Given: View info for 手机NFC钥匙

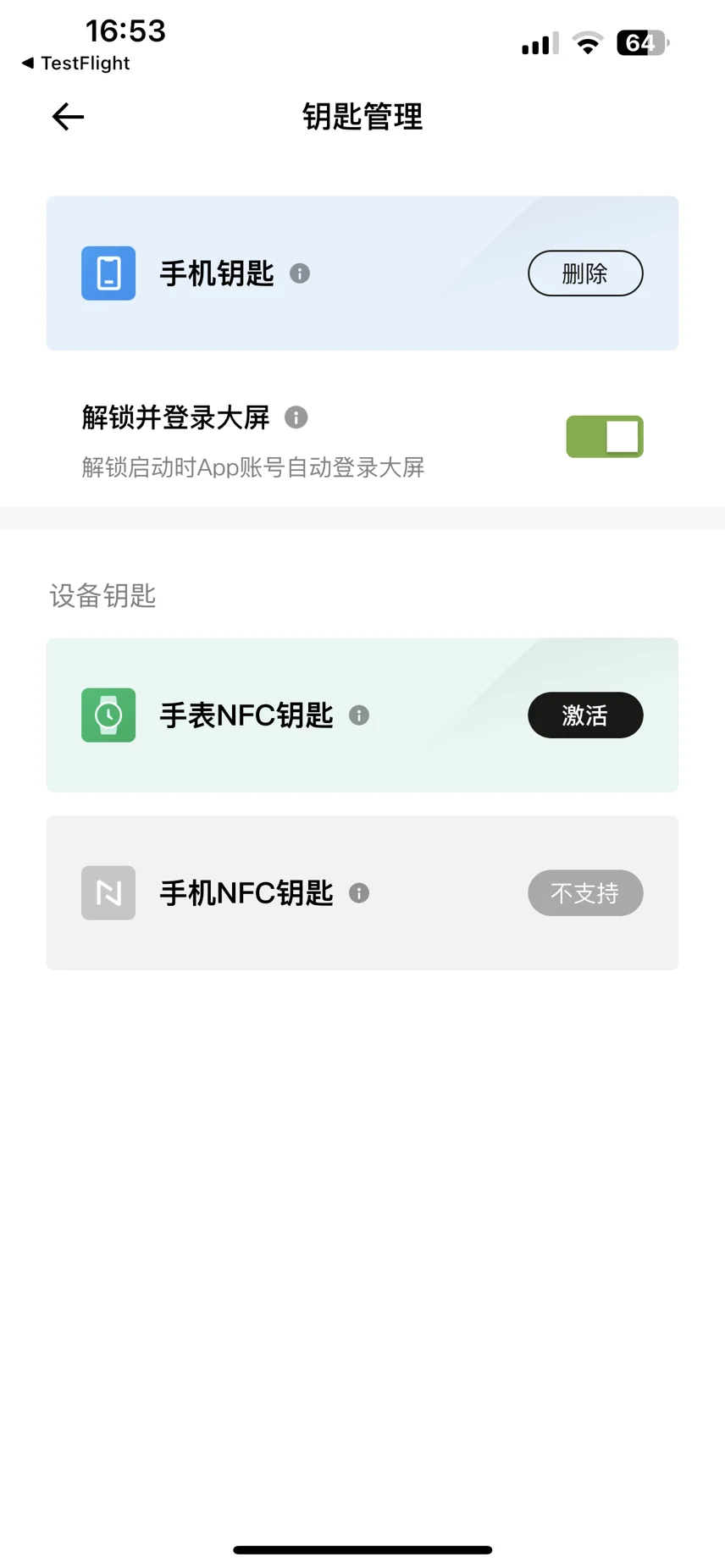Looking at the screenshot, I should click(359, 893).
